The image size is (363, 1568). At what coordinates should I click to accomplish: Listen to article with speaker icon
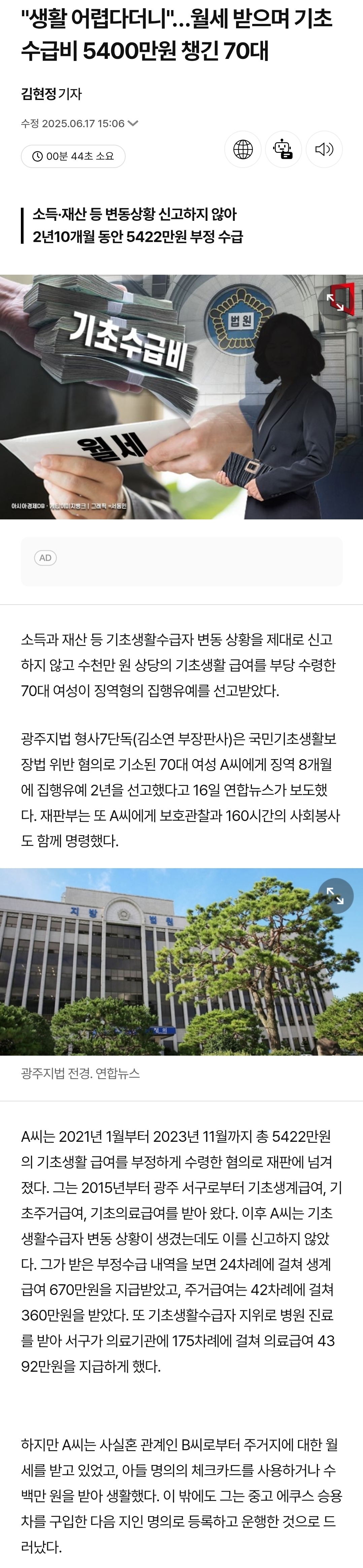click(324, 149)
